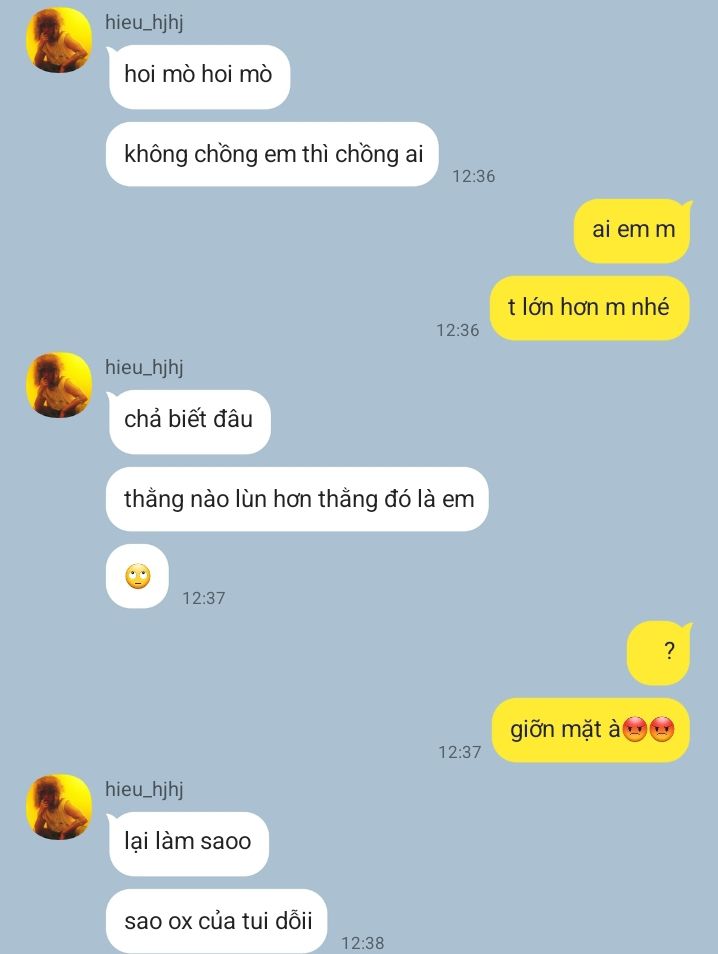Open hieu_hjhj's avatar beside 'hoi mò hoi mò'

[58, 40]
